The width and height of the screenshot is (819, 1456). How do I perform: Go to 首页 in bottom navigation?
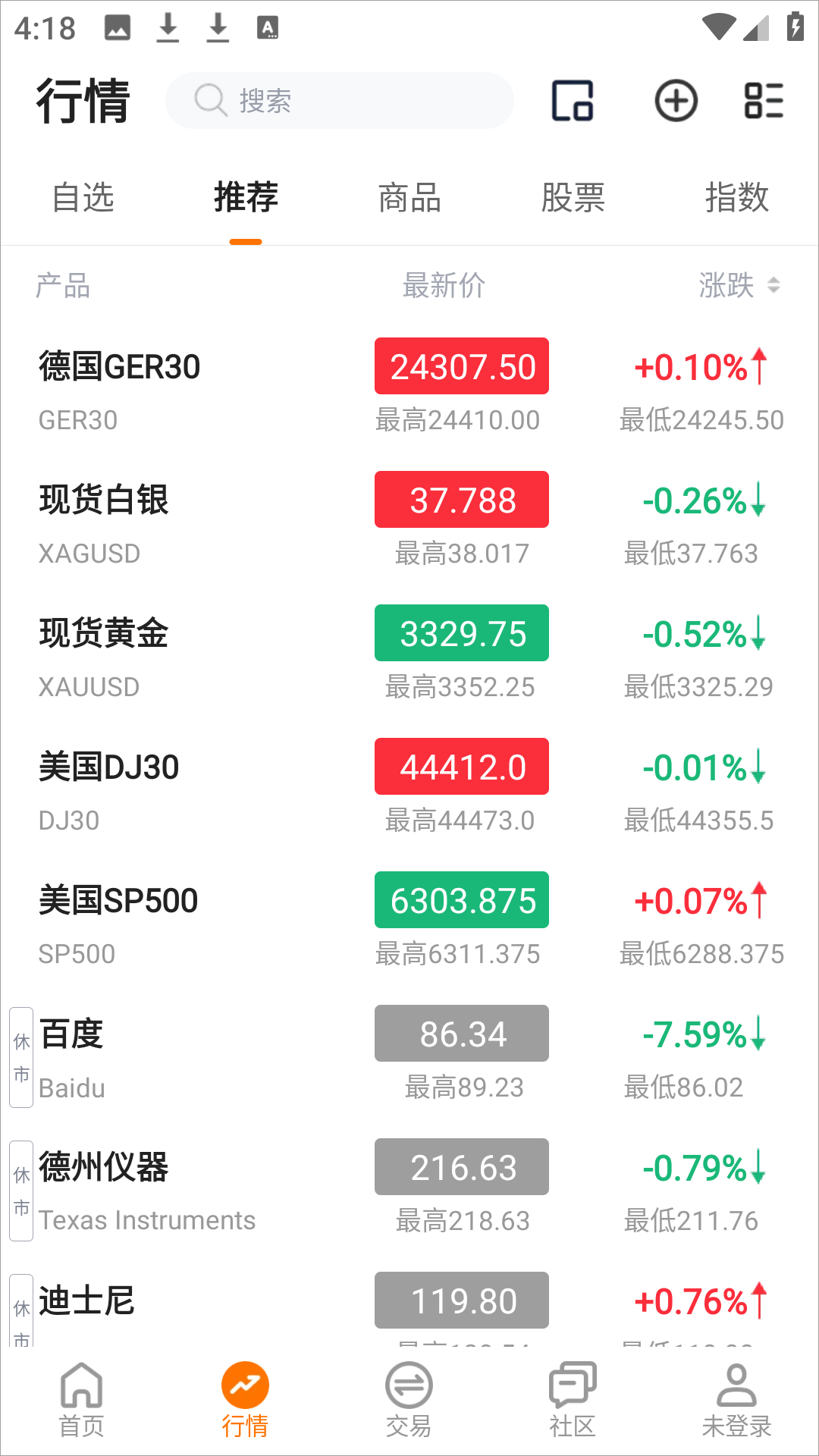point(82,1401)
